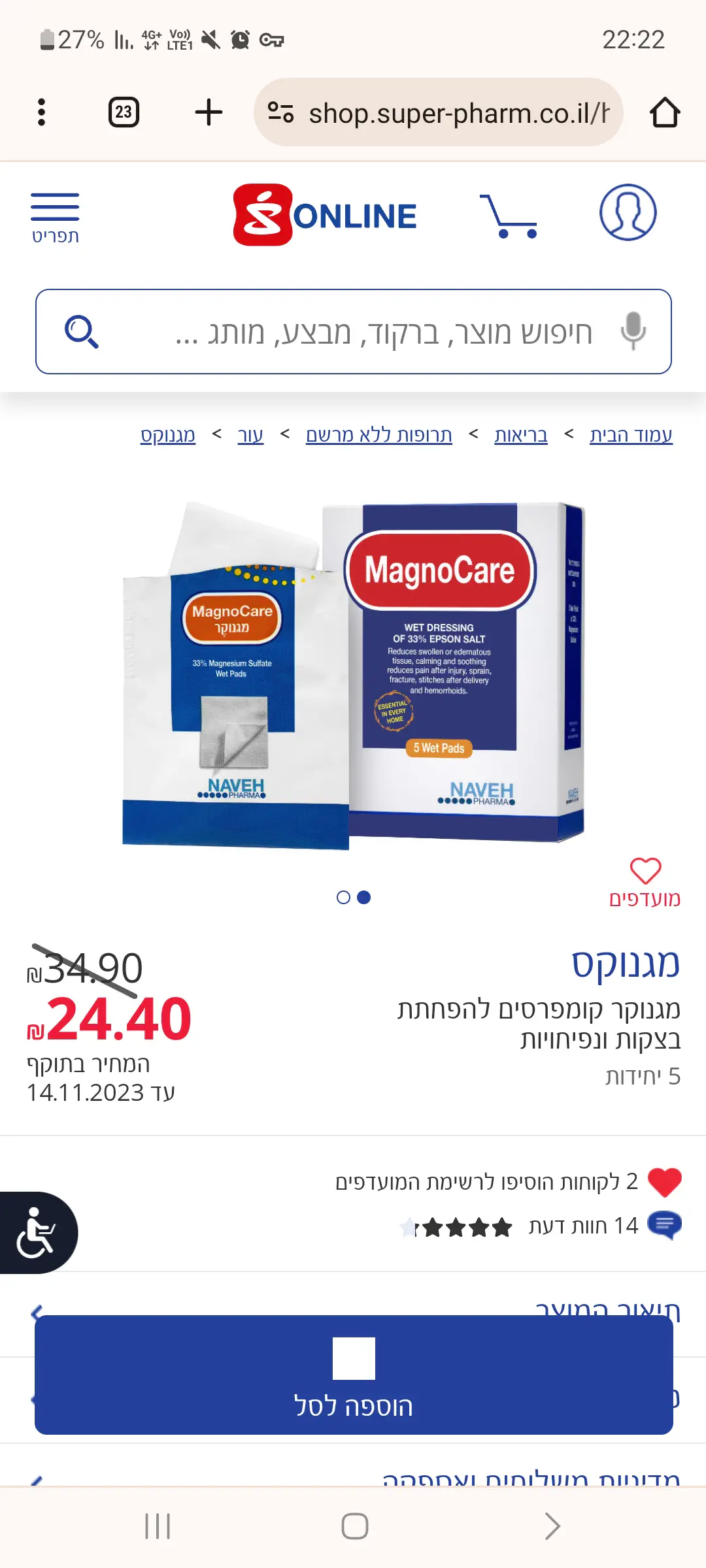Open the shopping cart
706x1568 pixels.
[509, 216]
